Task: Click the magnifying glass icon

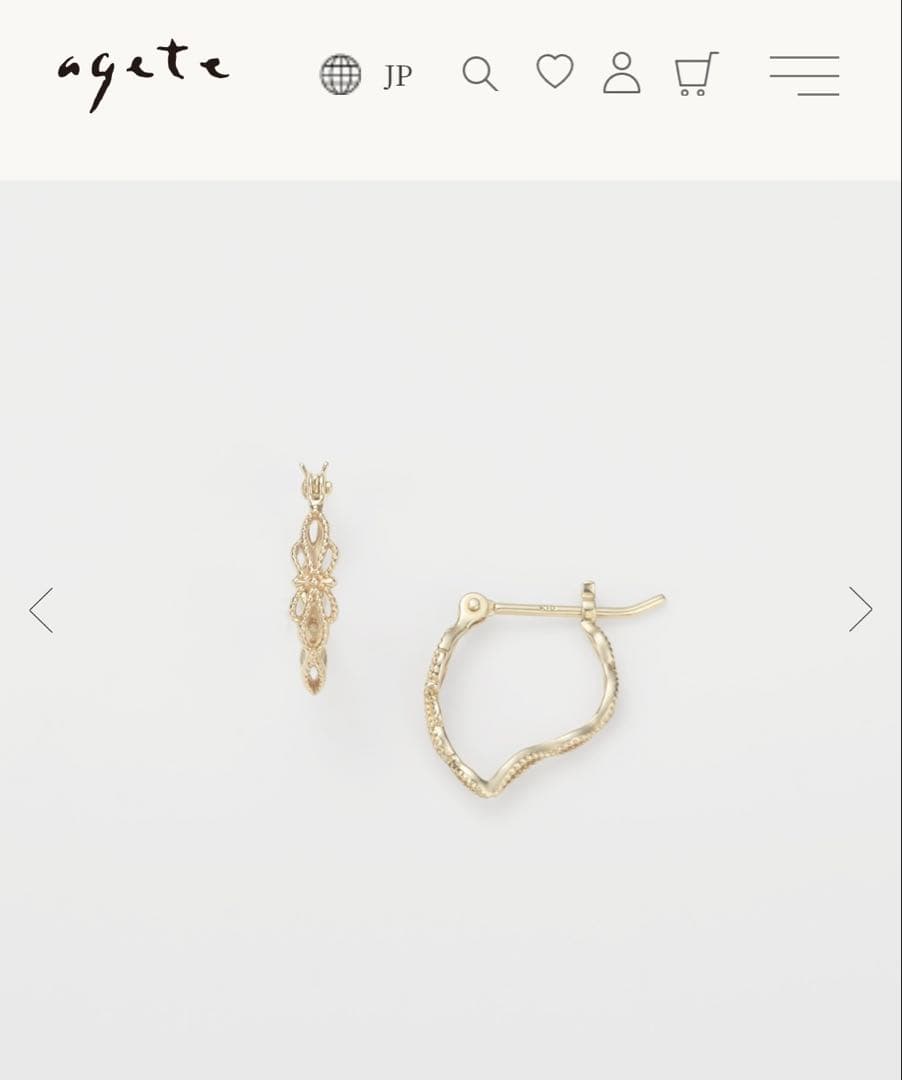Action: 479,73
